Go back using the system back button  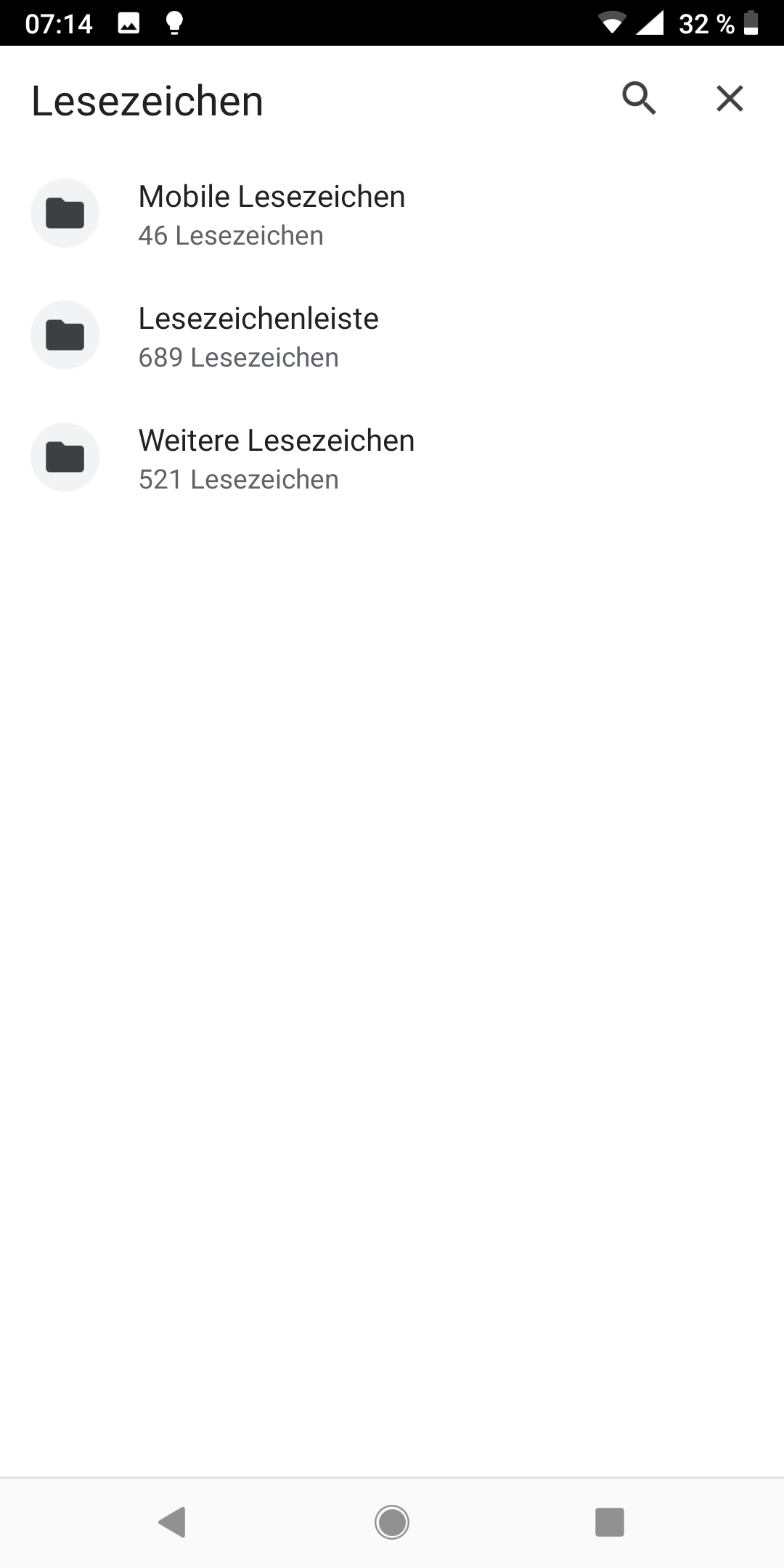coord(173,1522)
